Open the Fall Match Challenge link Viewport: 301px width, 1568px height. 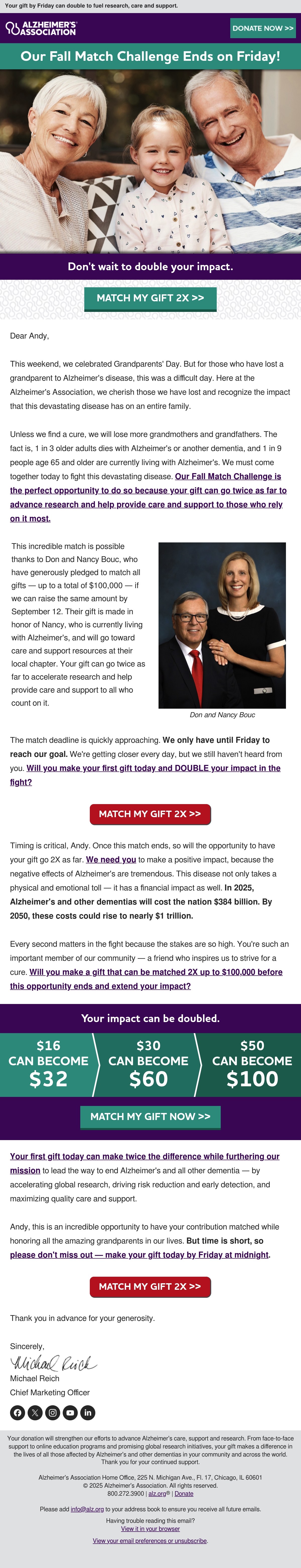pos(148,497)
